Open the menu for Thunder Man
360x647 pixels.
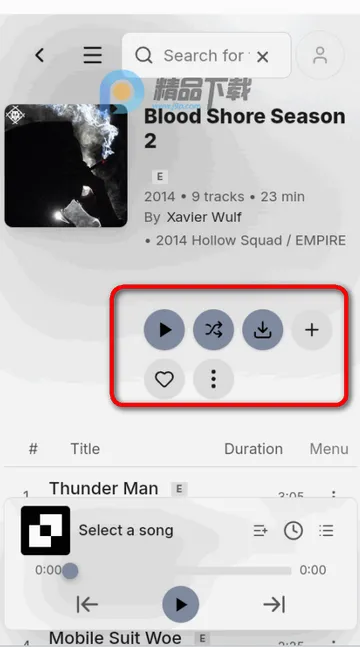(334, 494)
